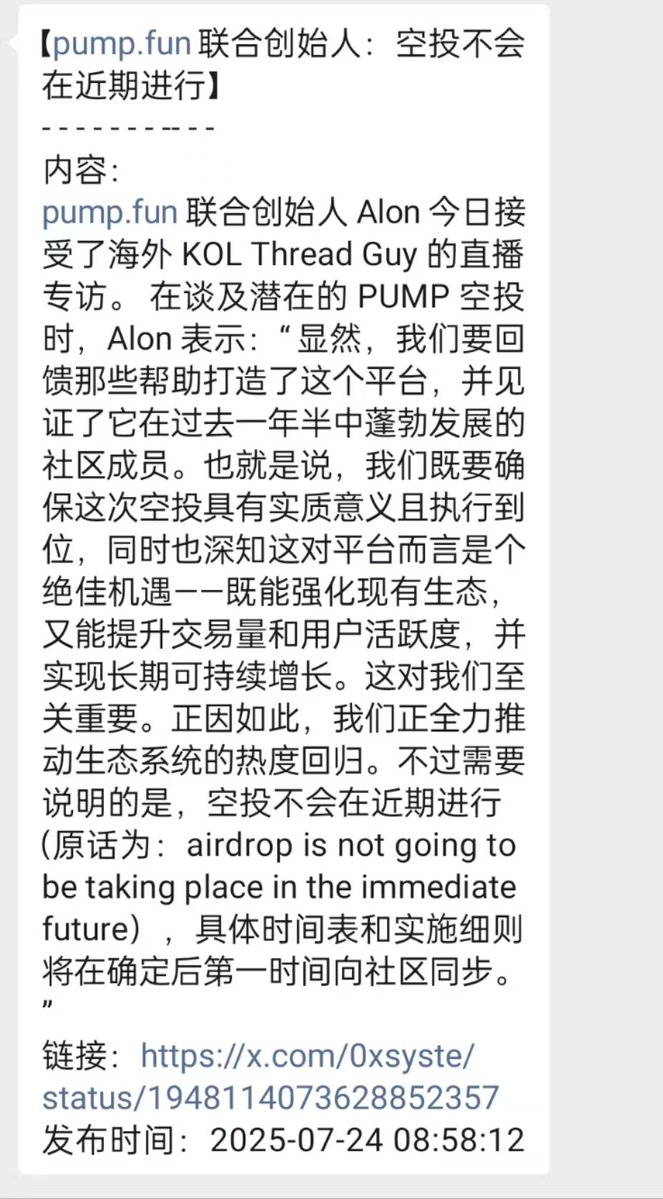Screen dimensions: 663x1199
Task: Open pump.fun link in the bracketed headline
Action: pyautogui.click(x=121, y=44)
